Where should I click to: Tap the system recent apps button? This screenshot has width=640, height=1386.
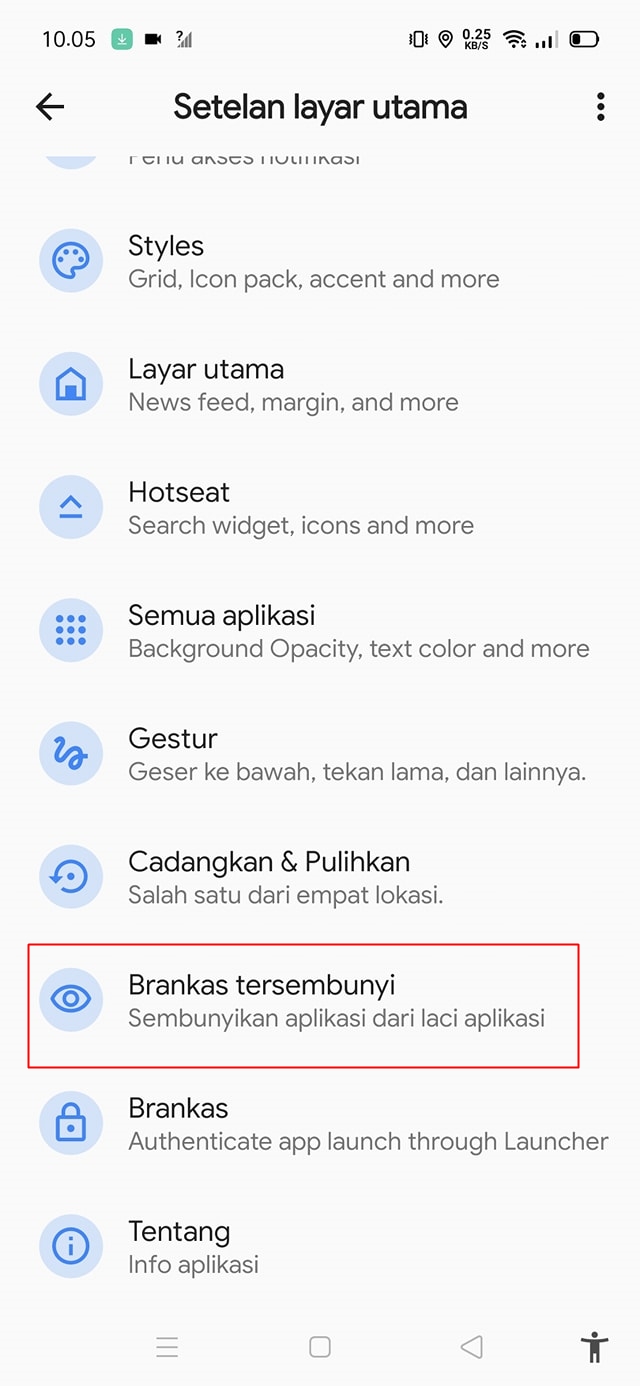[x=167, y=1347]
